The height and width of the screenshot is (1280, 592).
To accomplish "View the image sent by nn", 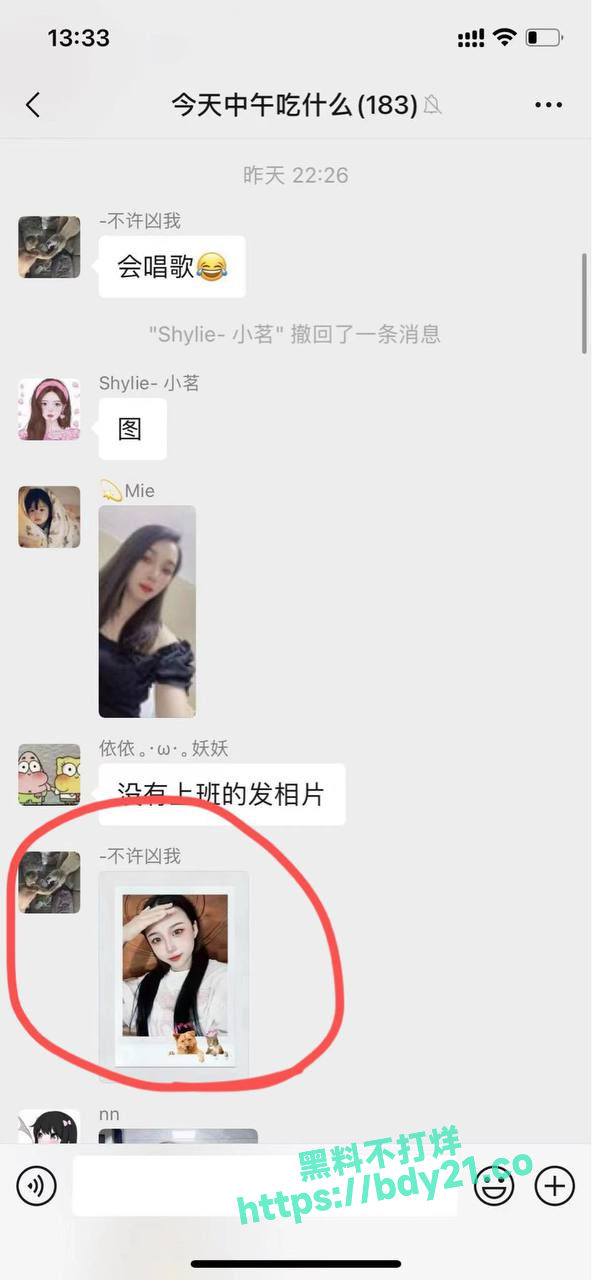I will [x=178, y=1137].
